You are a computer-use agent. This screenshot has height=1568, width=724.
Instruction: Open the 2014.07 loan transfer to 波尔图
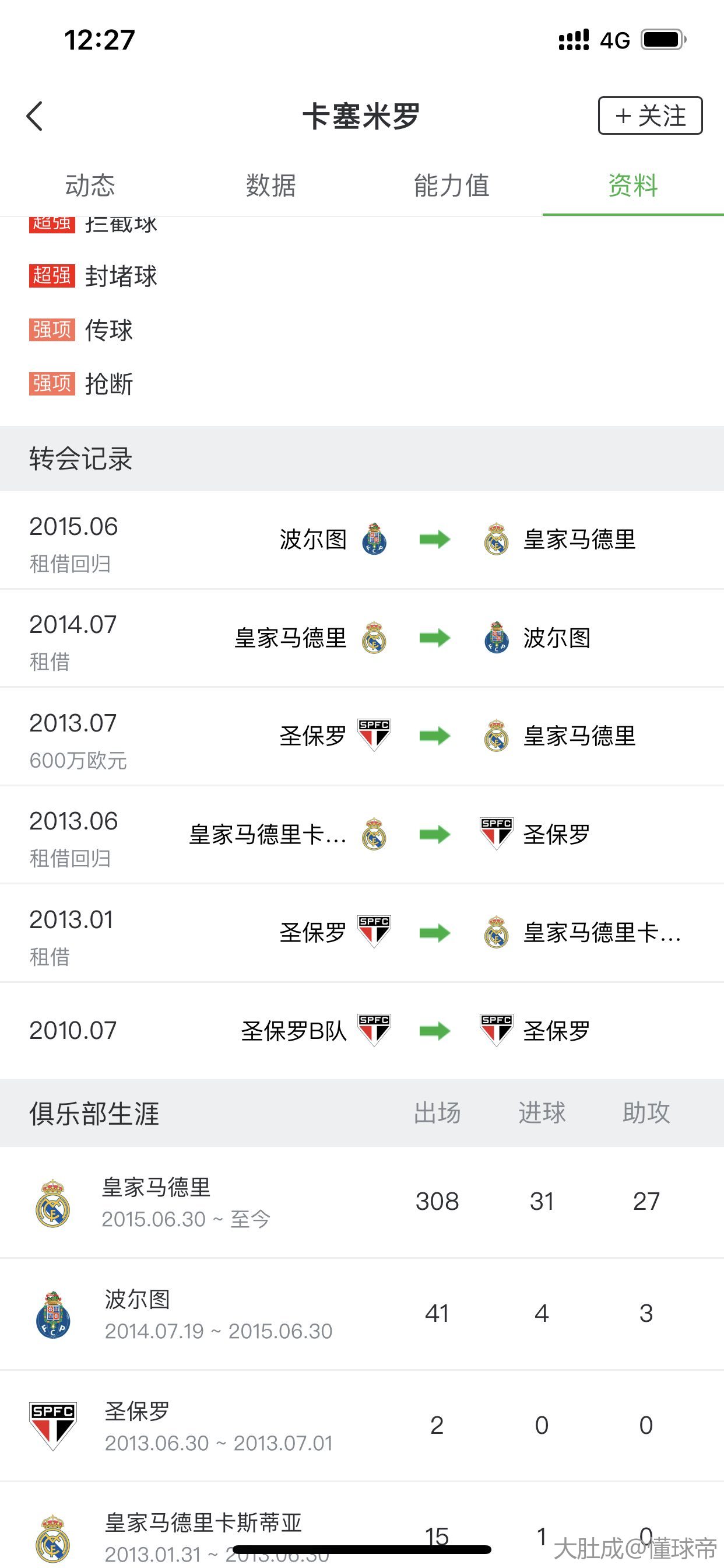[x=362, y=639]
